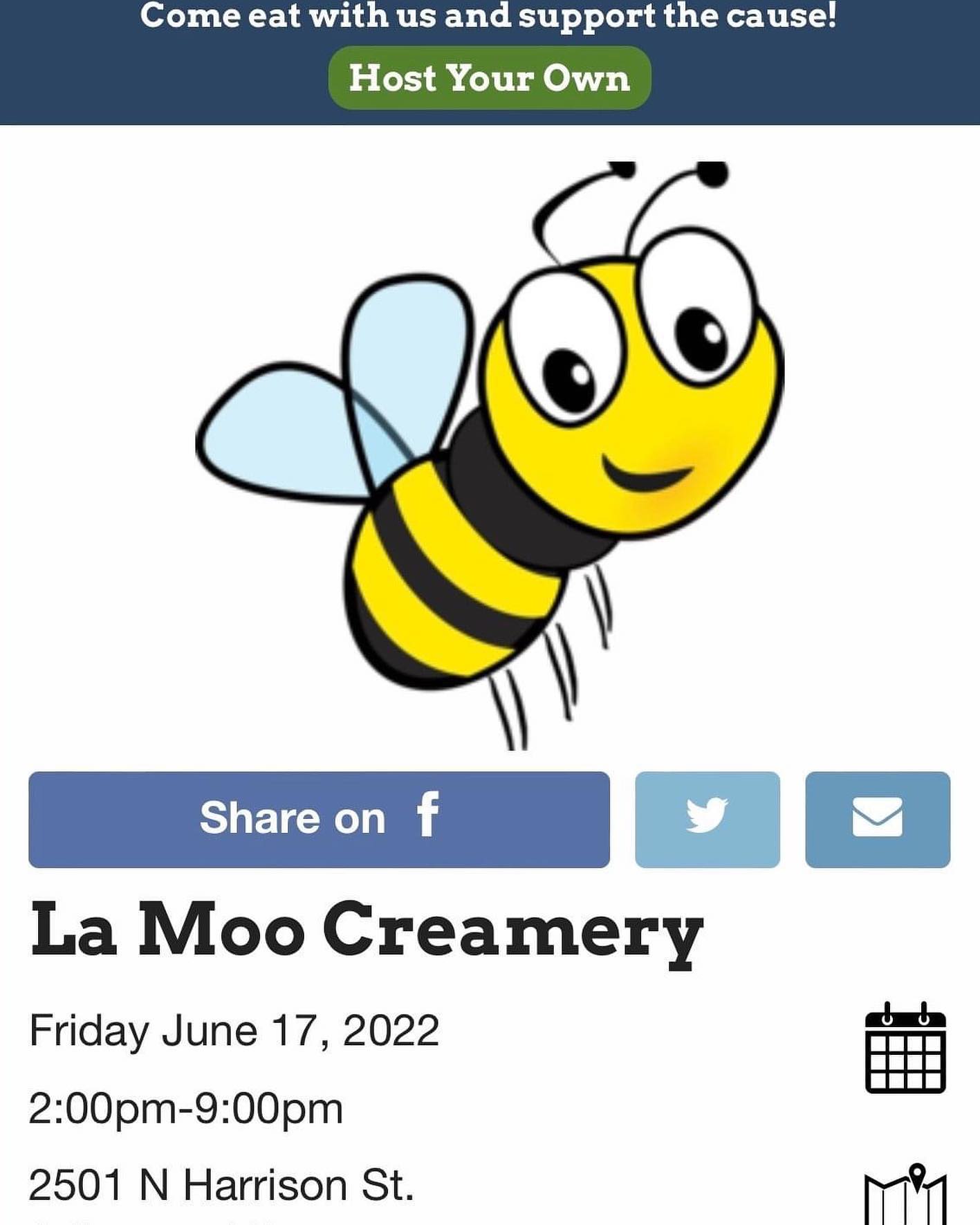Tap the Host Your Own button
The image size is (980, 1225).
tap(490, 77)
